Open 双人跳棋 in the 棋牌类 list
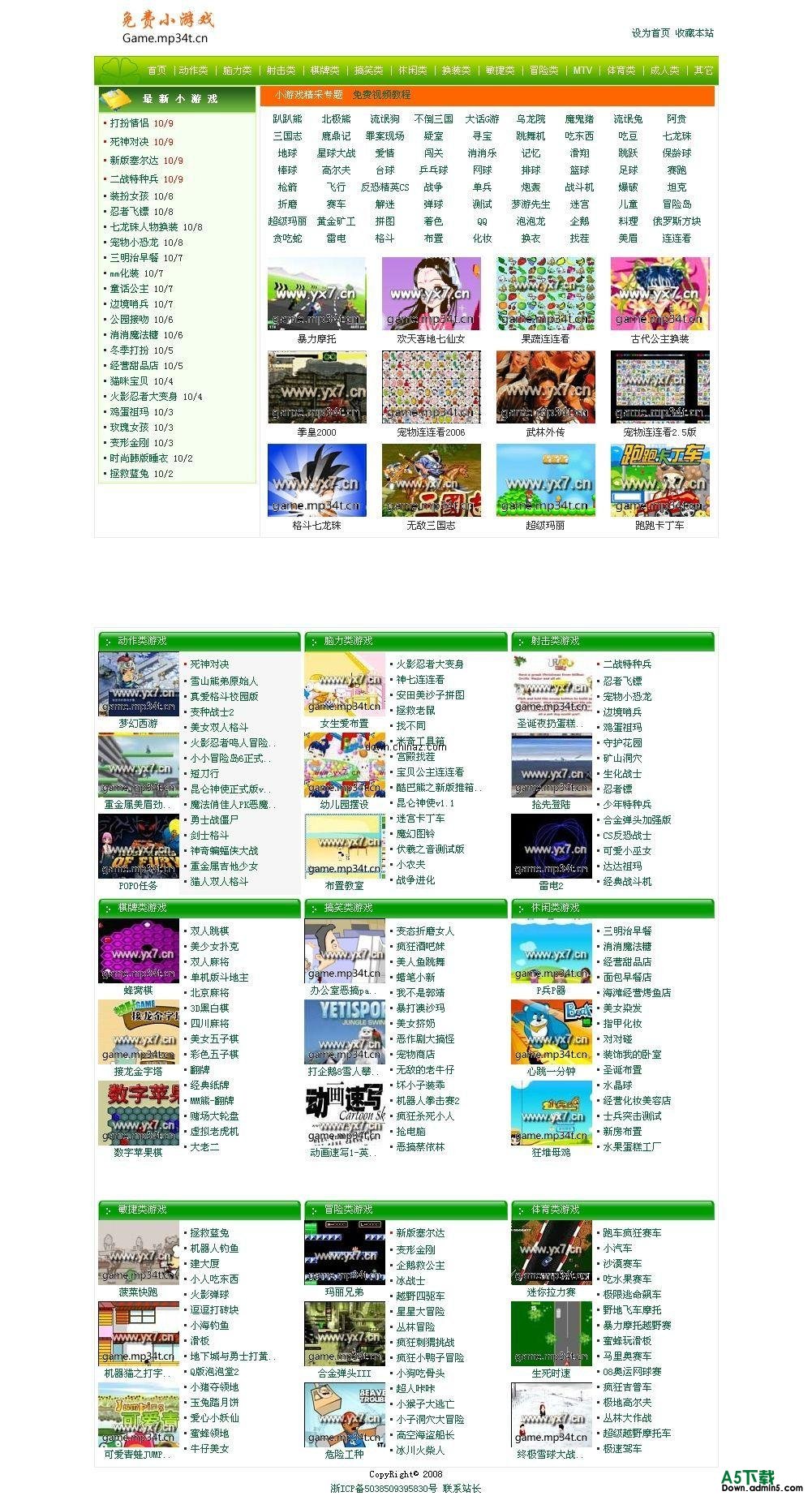 [x=209, y=931]
